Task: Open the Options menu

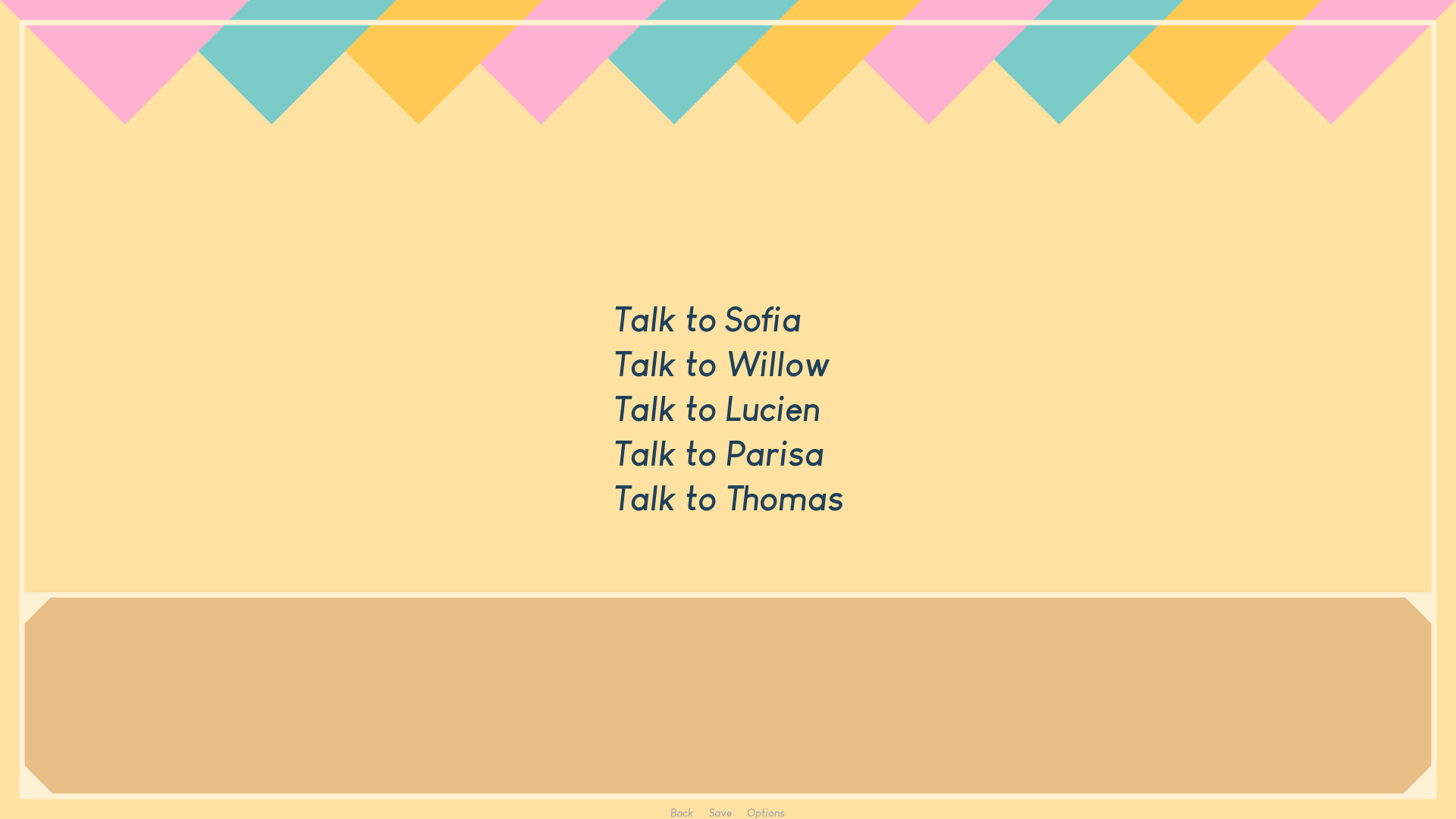Action: pyautogui.click(x=765, y=812)
